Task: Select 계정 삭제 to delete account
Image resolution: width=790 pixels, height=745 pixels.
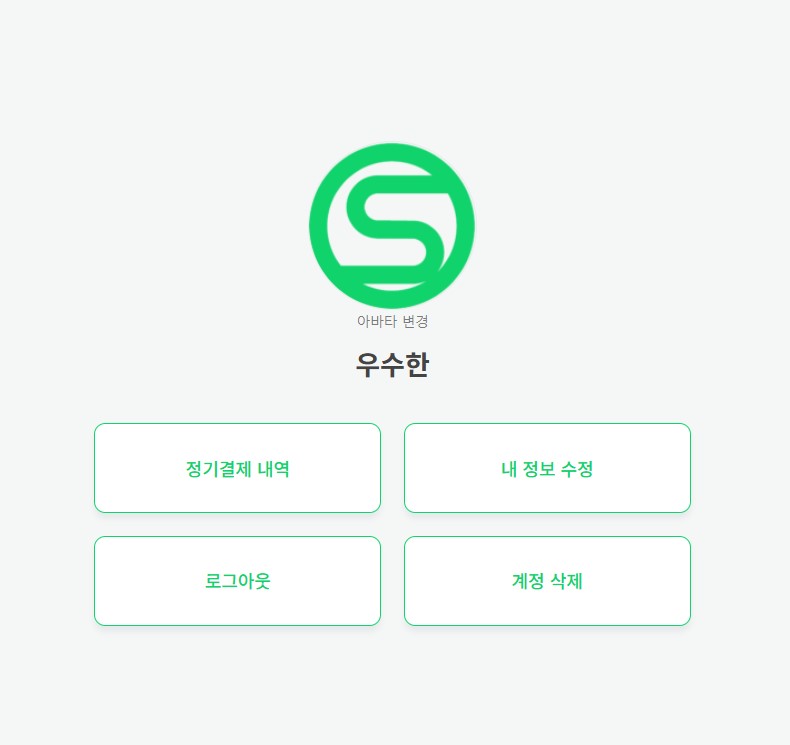Action: pos(547,581)
